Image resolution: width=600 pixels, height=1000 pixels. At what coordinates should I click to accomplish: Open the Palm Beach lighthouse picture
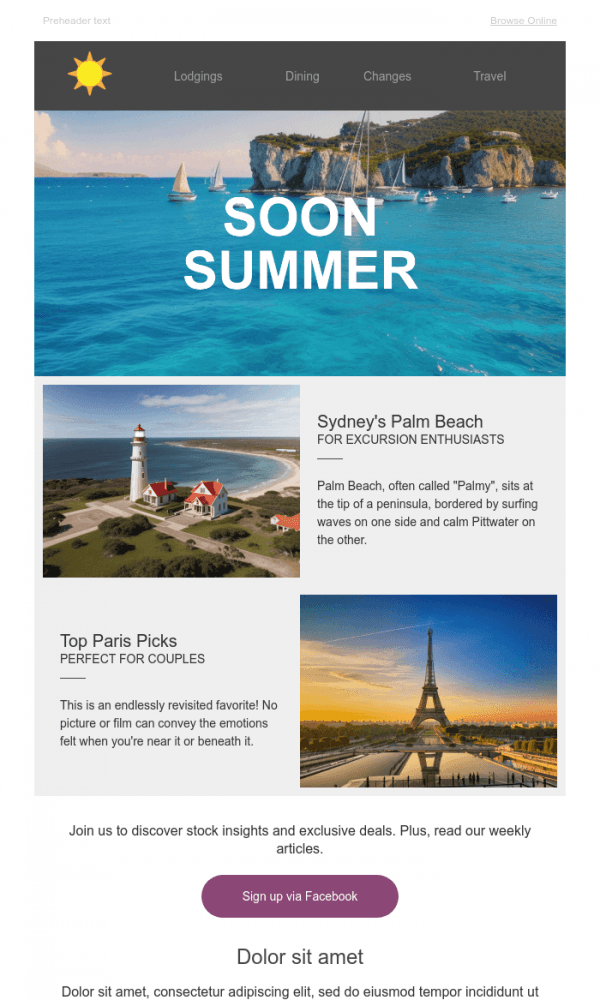click(x=171, y=481)
